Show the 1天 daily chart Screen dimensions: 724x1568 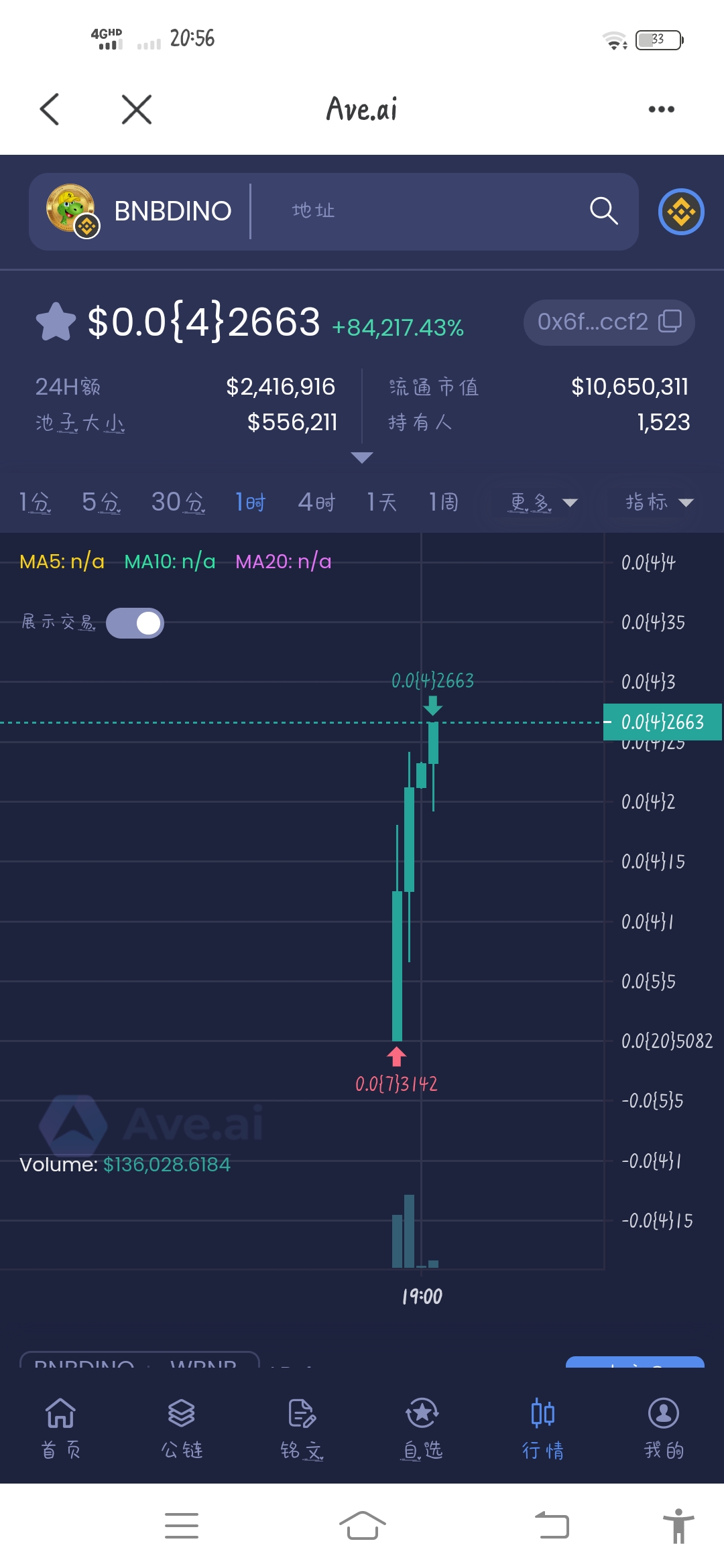click(x=381, y=502)
